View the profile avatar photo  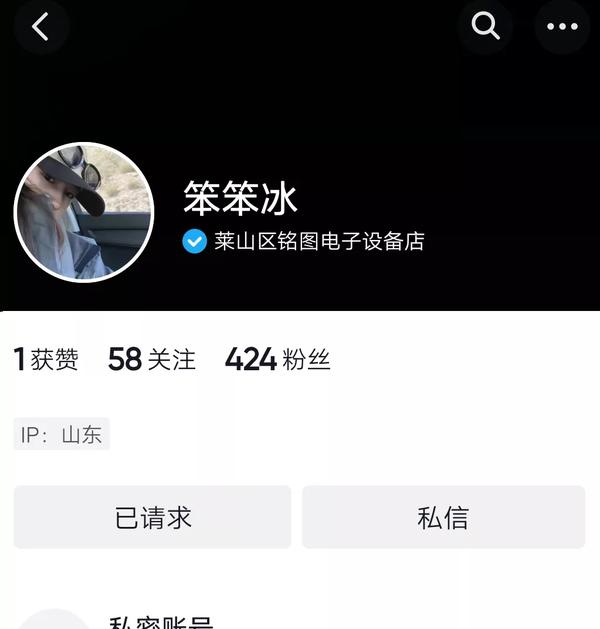click(x=84, y=212)
